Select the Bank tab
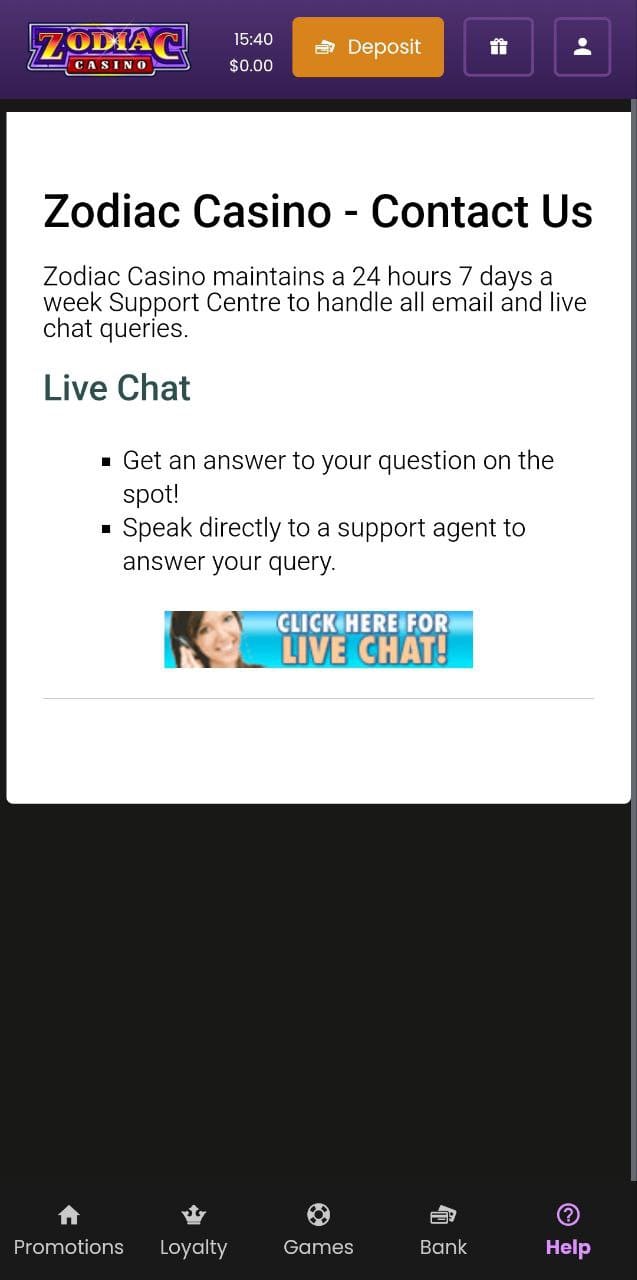 (x=443, y=1231)
